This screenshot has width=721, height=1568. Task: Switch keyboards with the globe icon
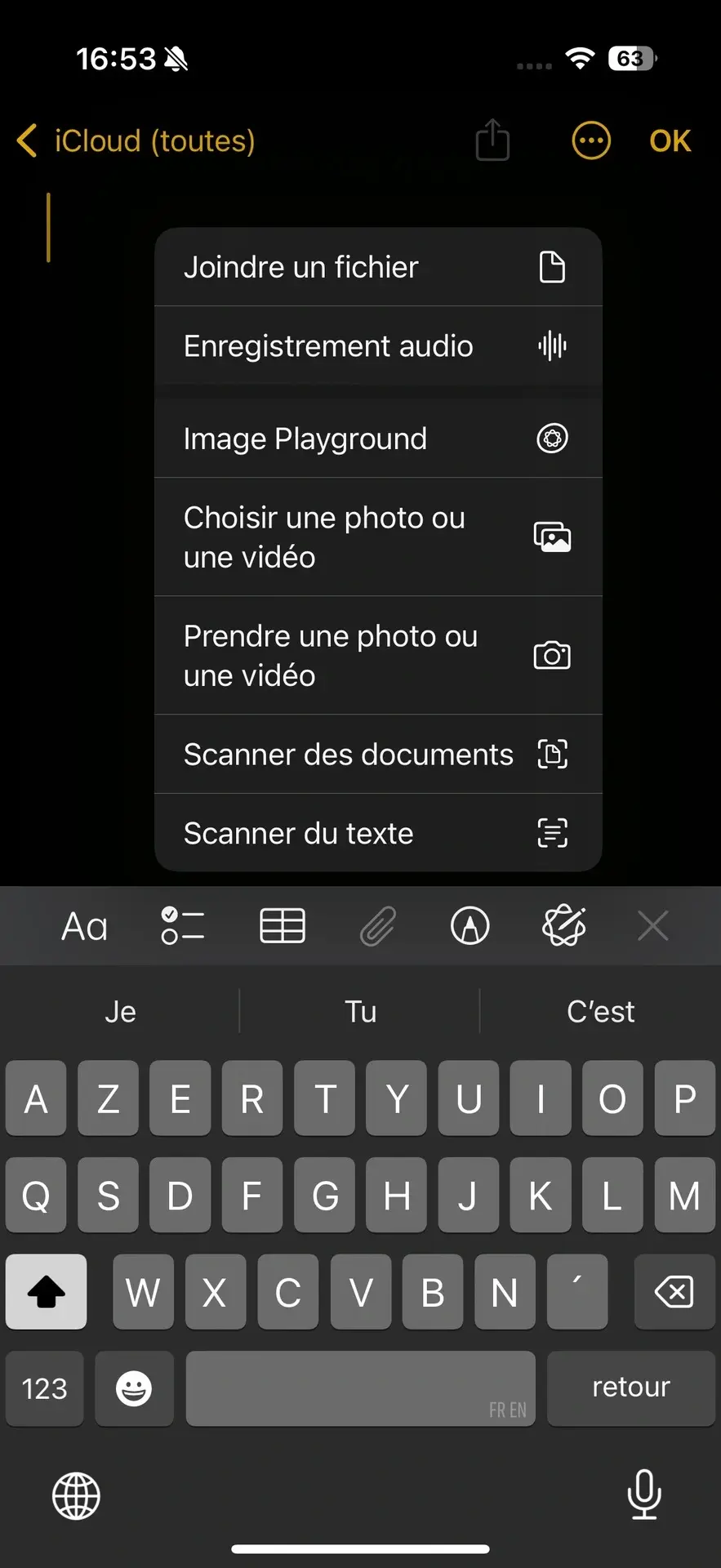(75, 1496)
